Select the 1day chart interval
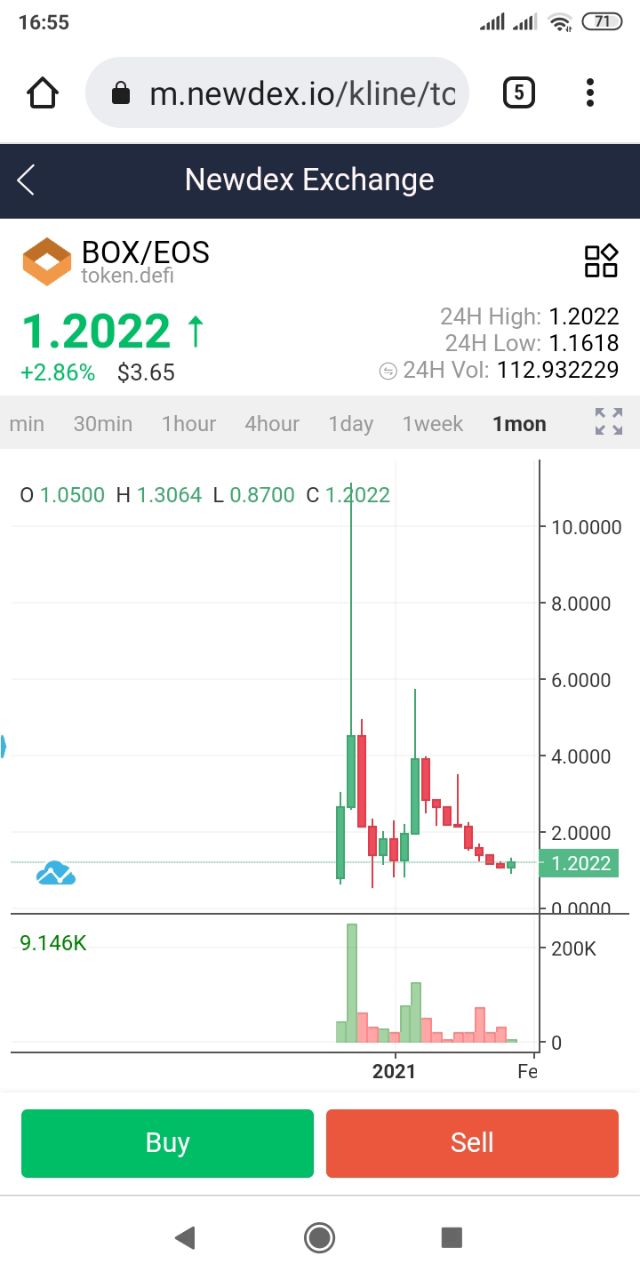Viewport: 640px width, 1280px height. [351, 424]
